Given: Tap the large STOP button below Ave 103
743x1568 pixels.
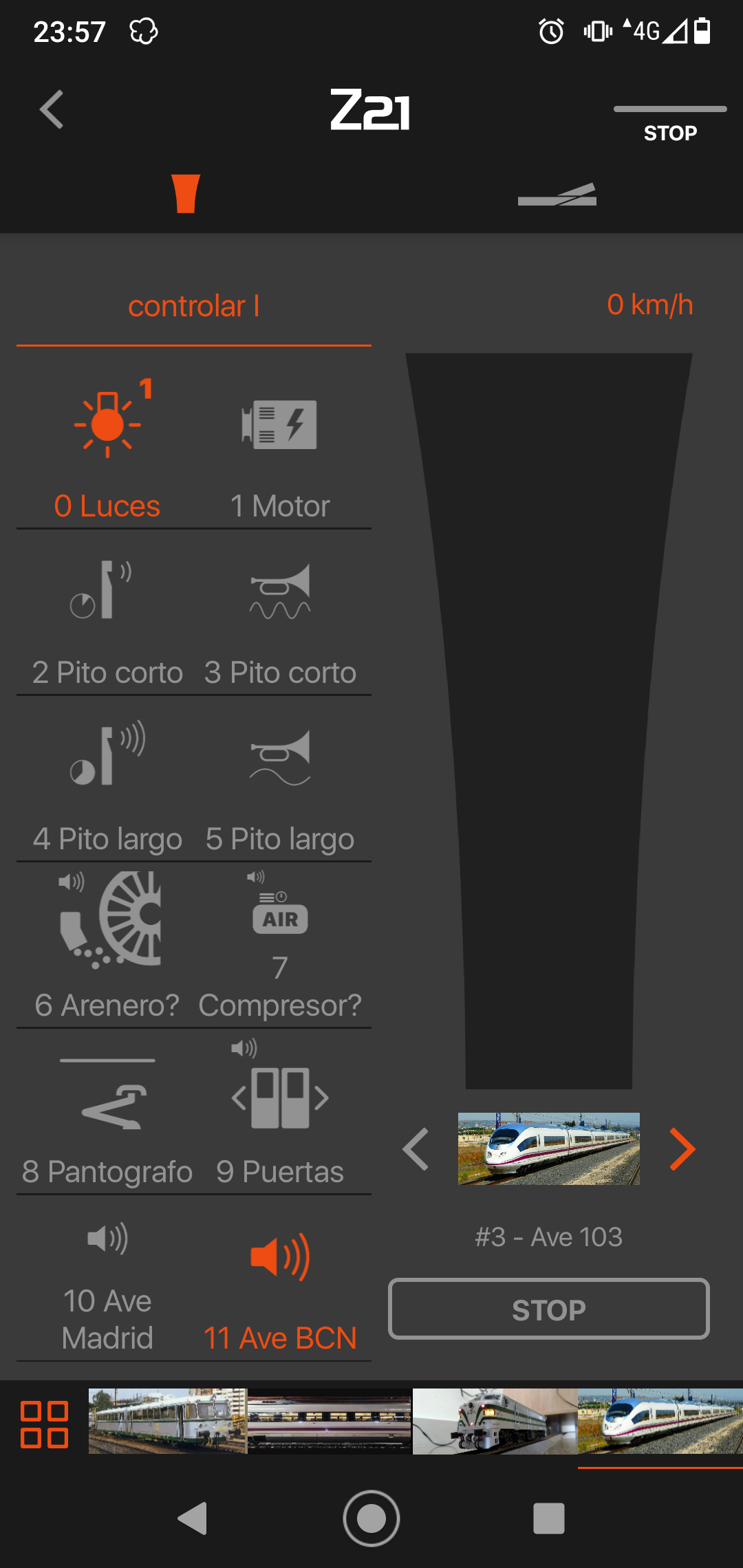Looking at the screenshot, I should [x=549, y=1309].
